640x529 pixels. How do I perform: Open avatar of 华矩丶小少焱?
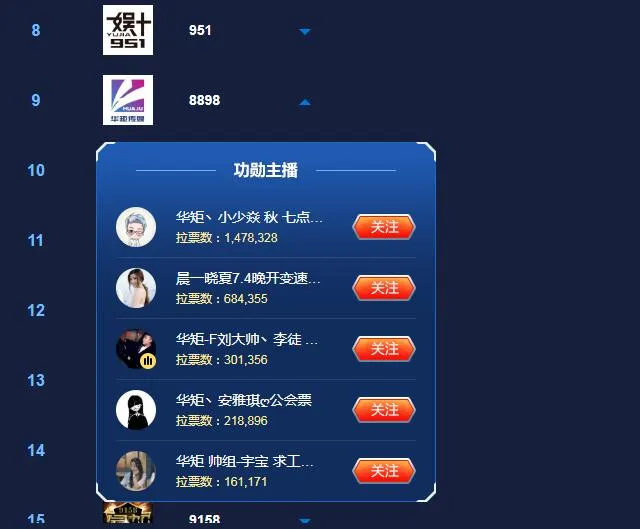click(136, 227)
